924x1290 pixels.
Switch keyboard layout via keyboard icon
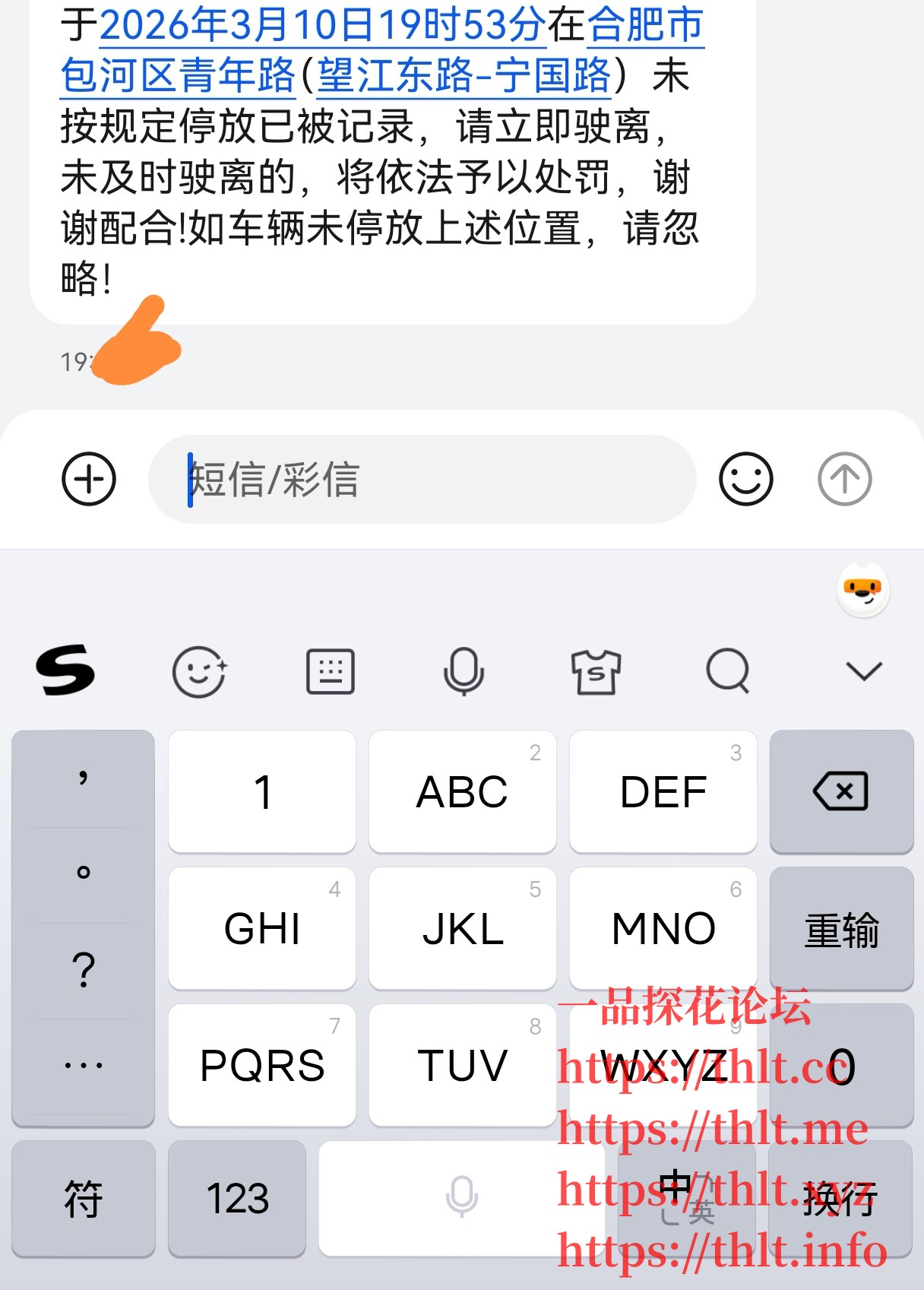click(x=331, y=672)
